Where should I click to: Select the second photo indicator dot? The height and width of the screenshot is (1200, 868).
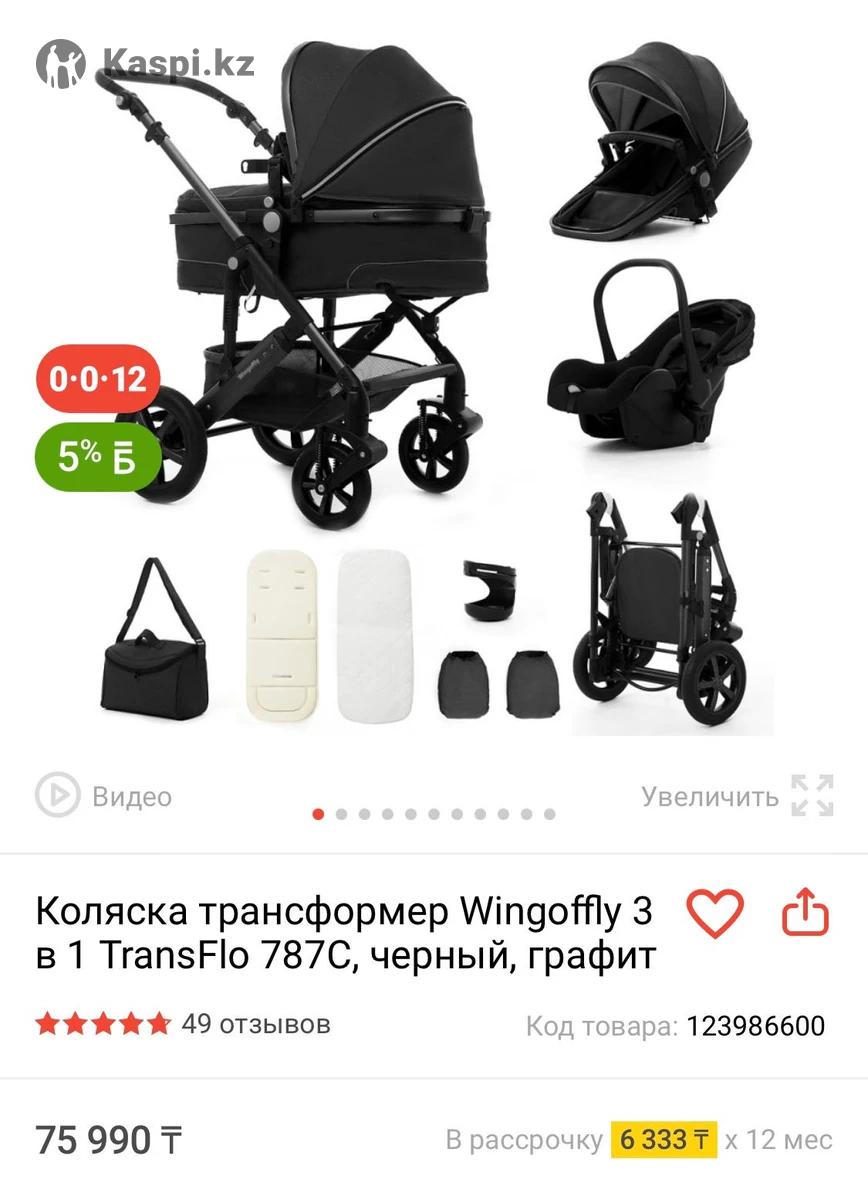click(341, 814)
